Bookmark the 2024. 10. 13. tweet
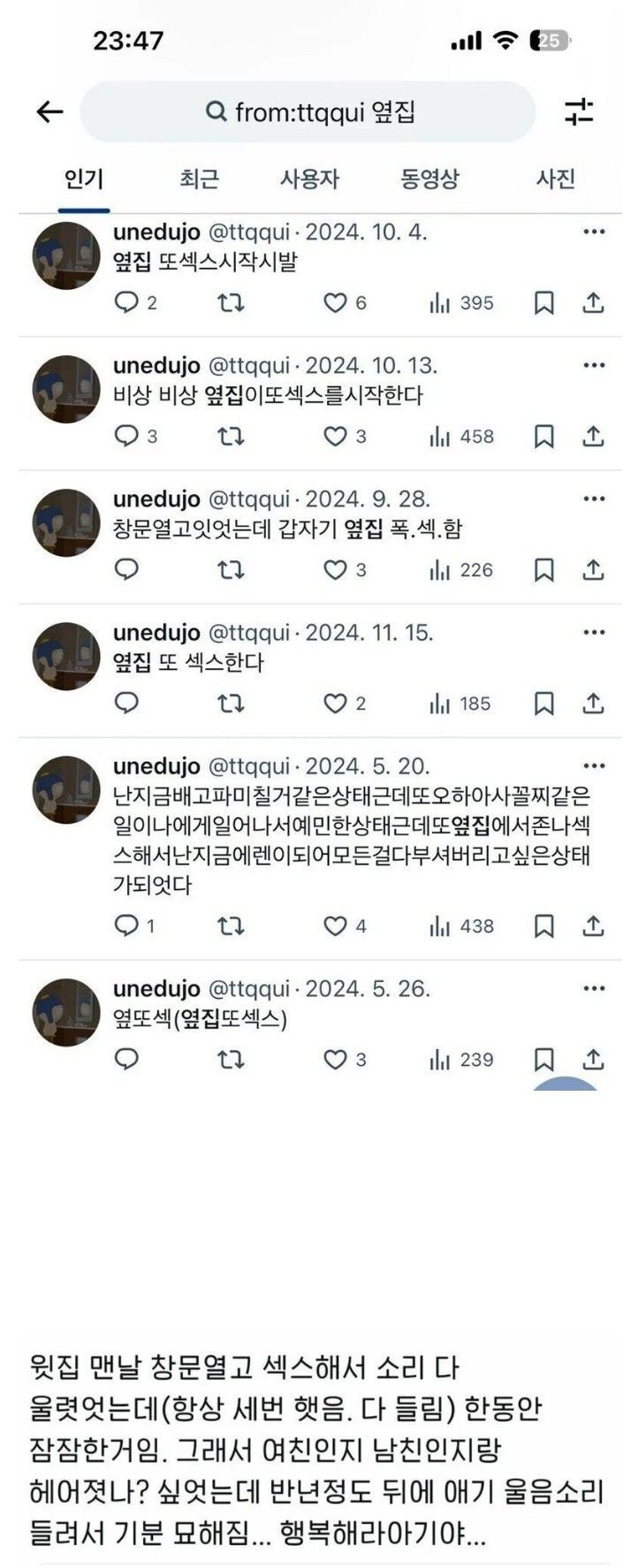Viewport: 638px width, 1568px height. [544, 437]
